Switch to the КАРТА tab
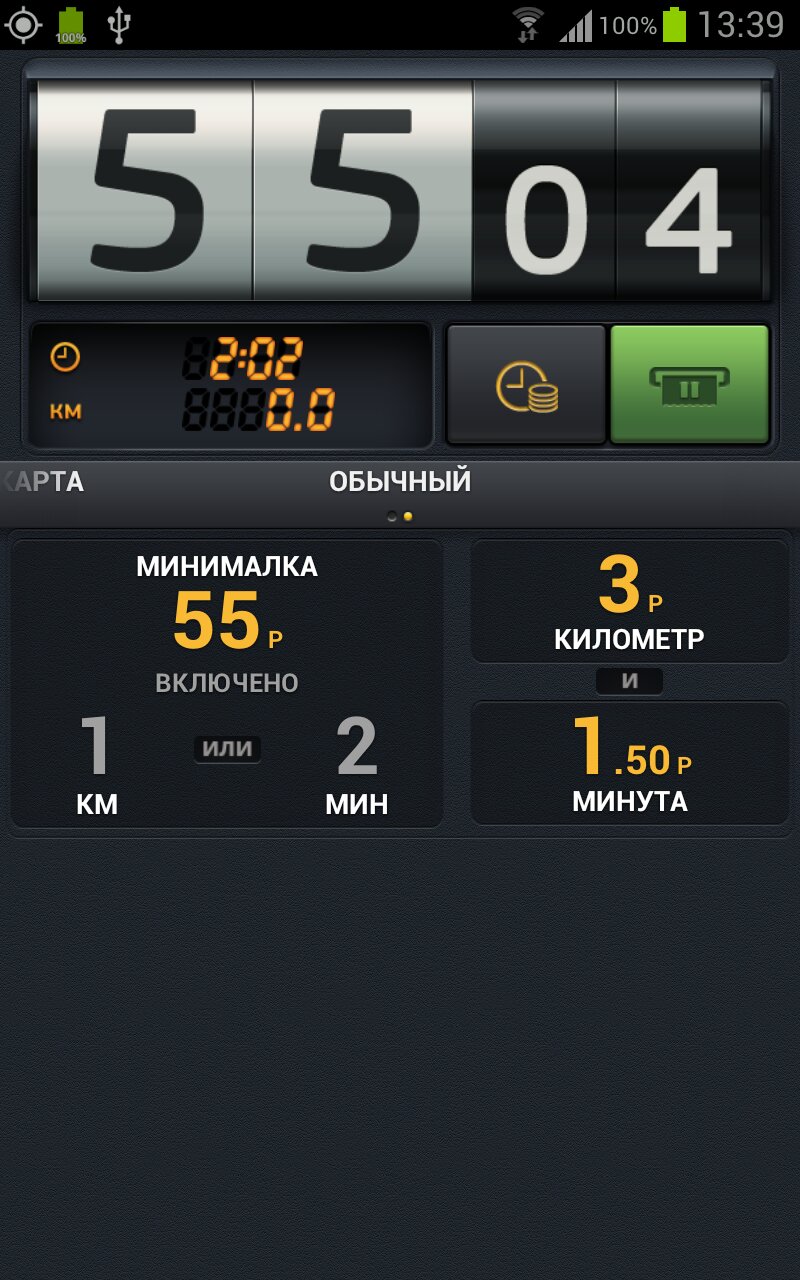This screenshot has width=800, height=1280. [42, 482]
